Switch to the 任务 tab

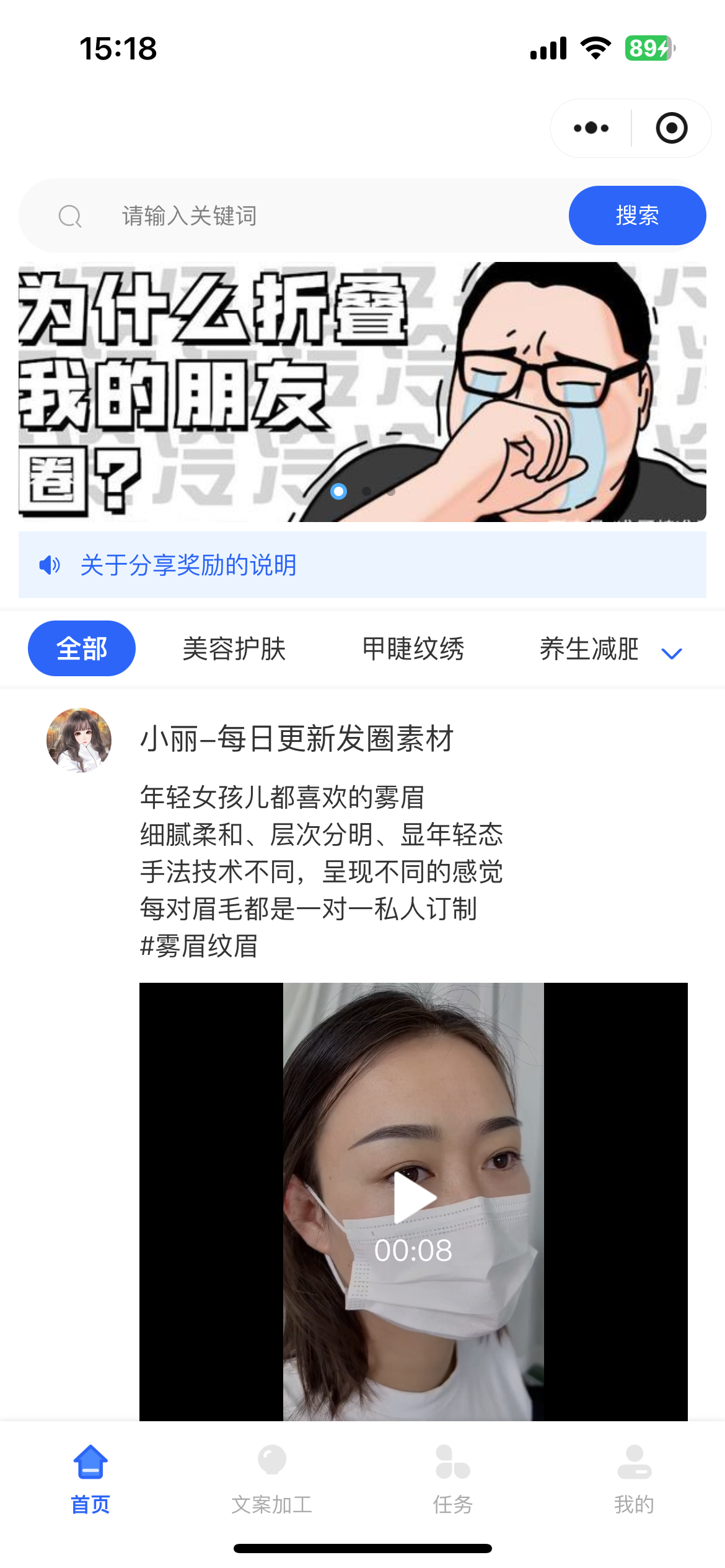453,1479
